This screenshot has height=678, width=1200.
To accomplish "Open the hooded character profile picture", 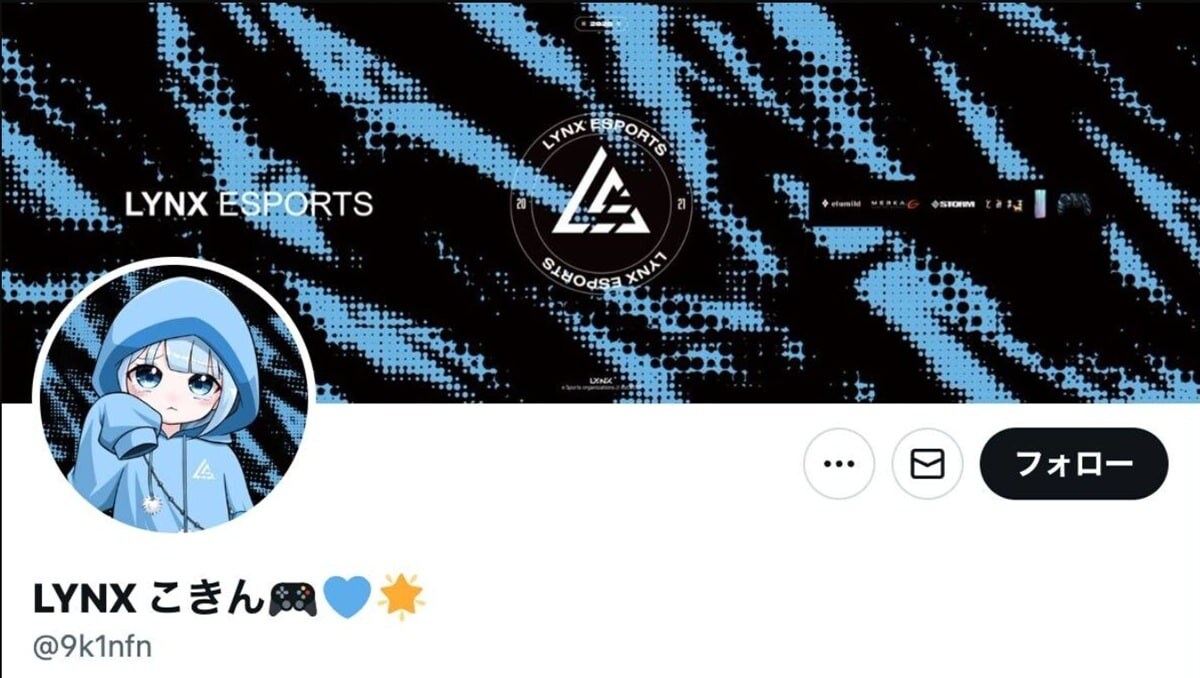I will [x=174, y=395].
